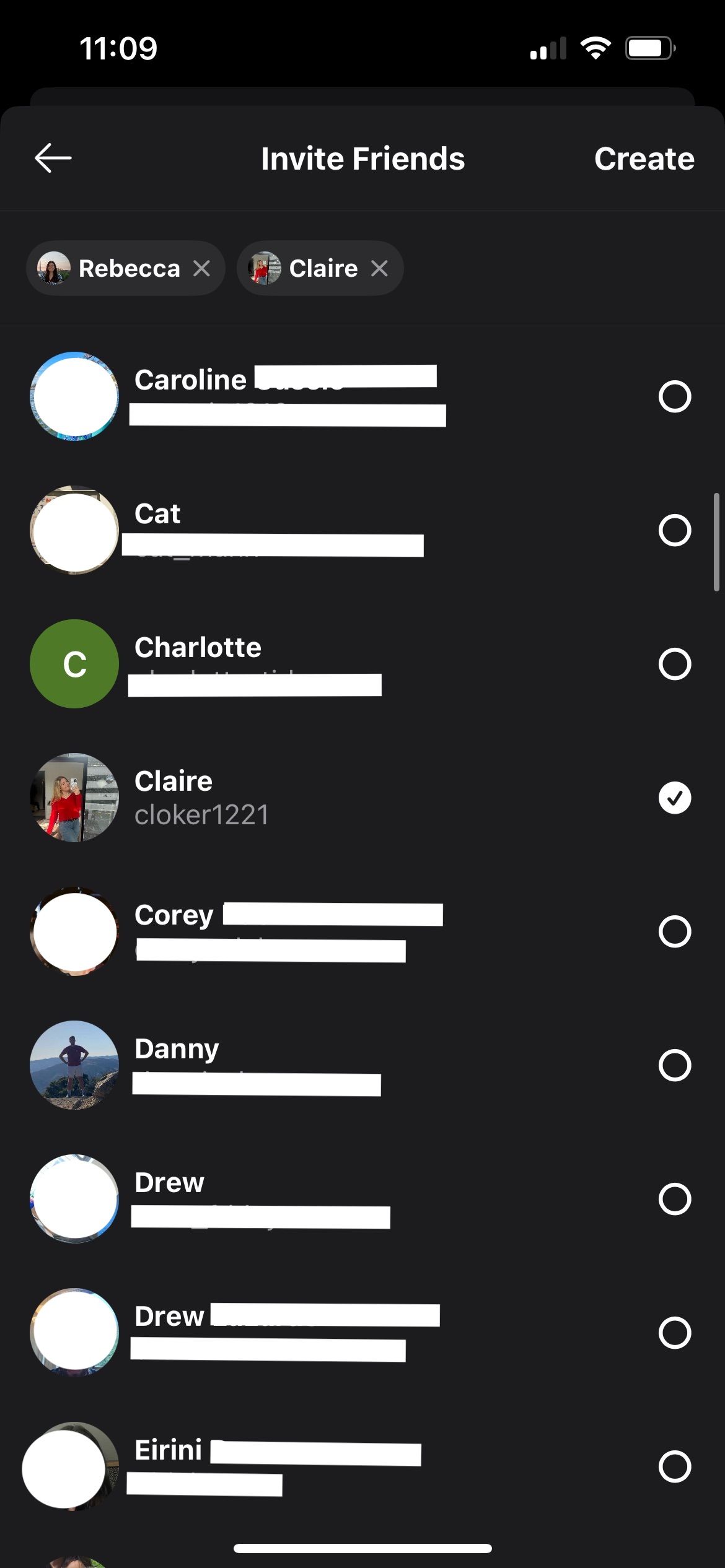Select the second Drew entry

[x=675, y=1333]
